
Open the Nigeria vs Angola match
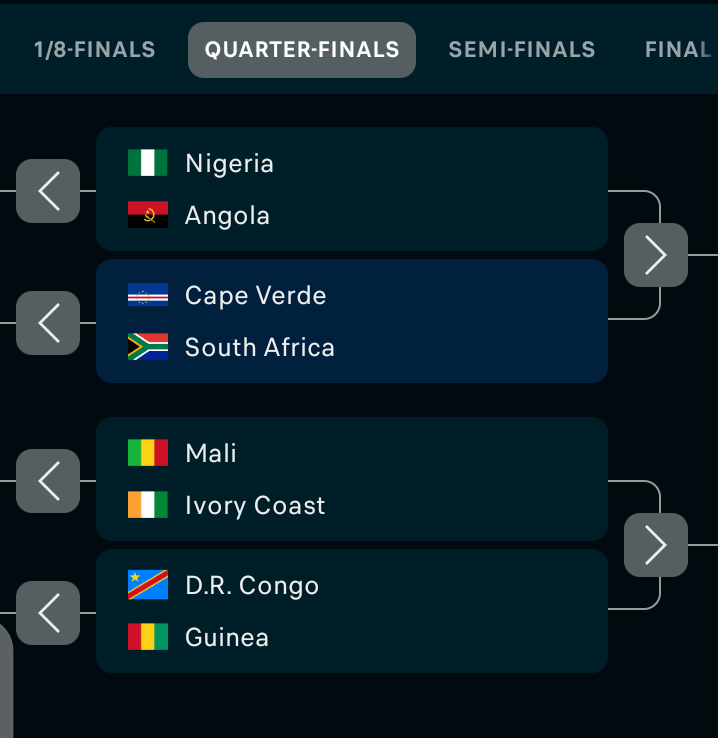pos(351,189)
